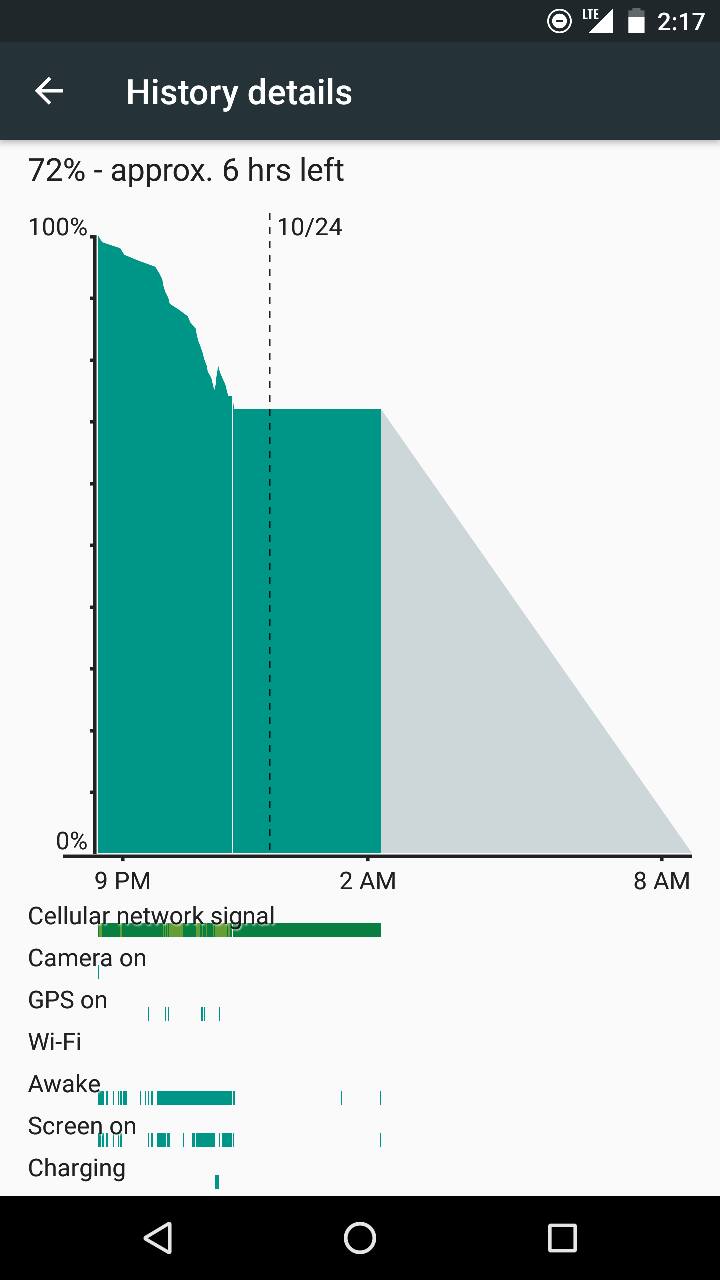
Task: Go to the home screen
Action: 360,1238
